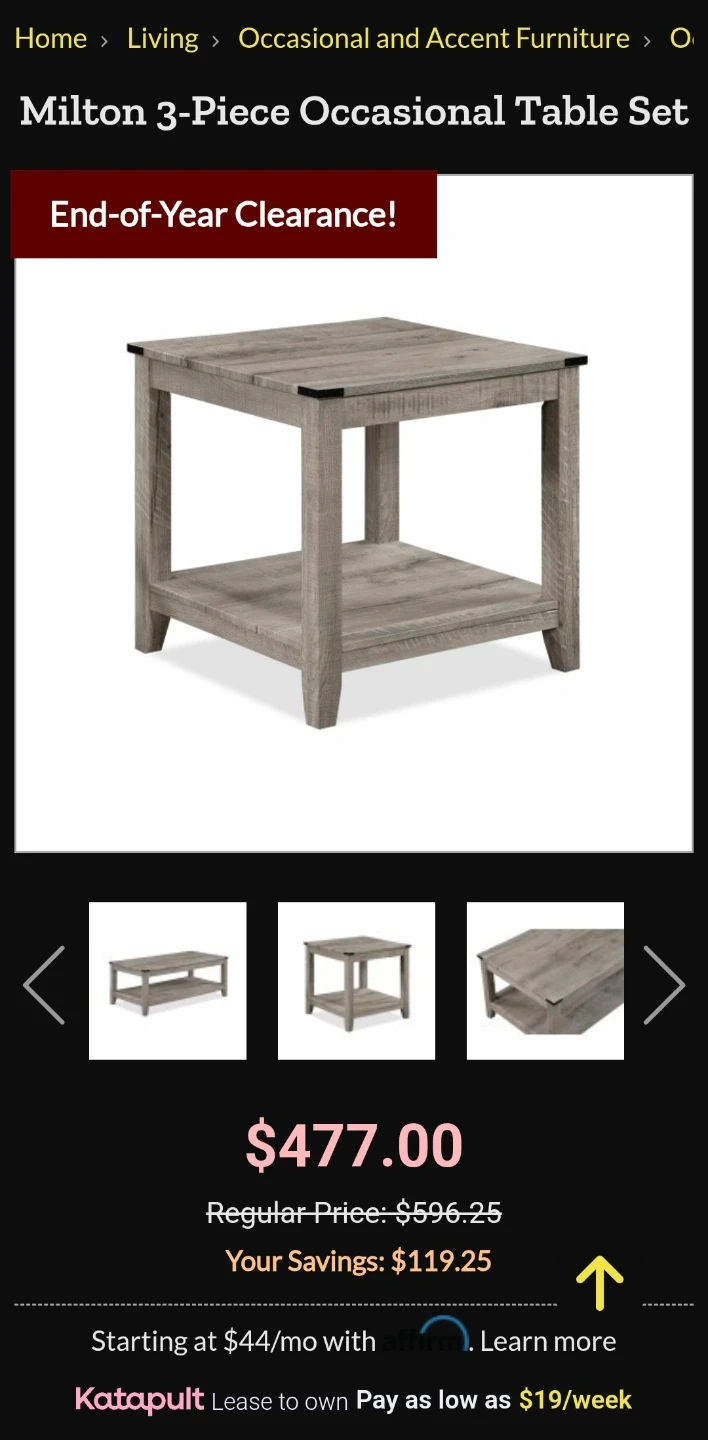Show next thumbnails with right arrow
Viewport: 708px width, 1440px height.
click(x=663, y=985)
